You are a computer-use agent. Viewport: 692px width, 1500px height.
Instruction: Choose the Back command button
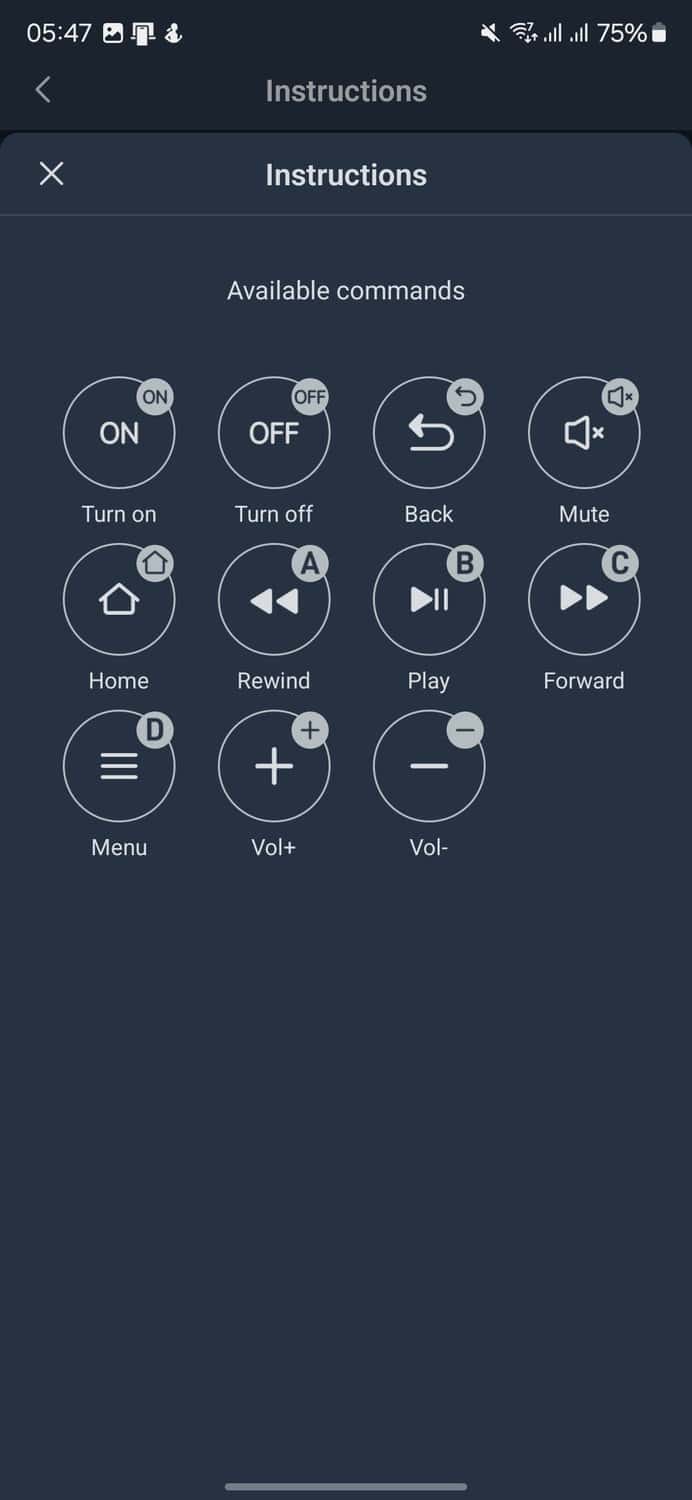point(429,433)
